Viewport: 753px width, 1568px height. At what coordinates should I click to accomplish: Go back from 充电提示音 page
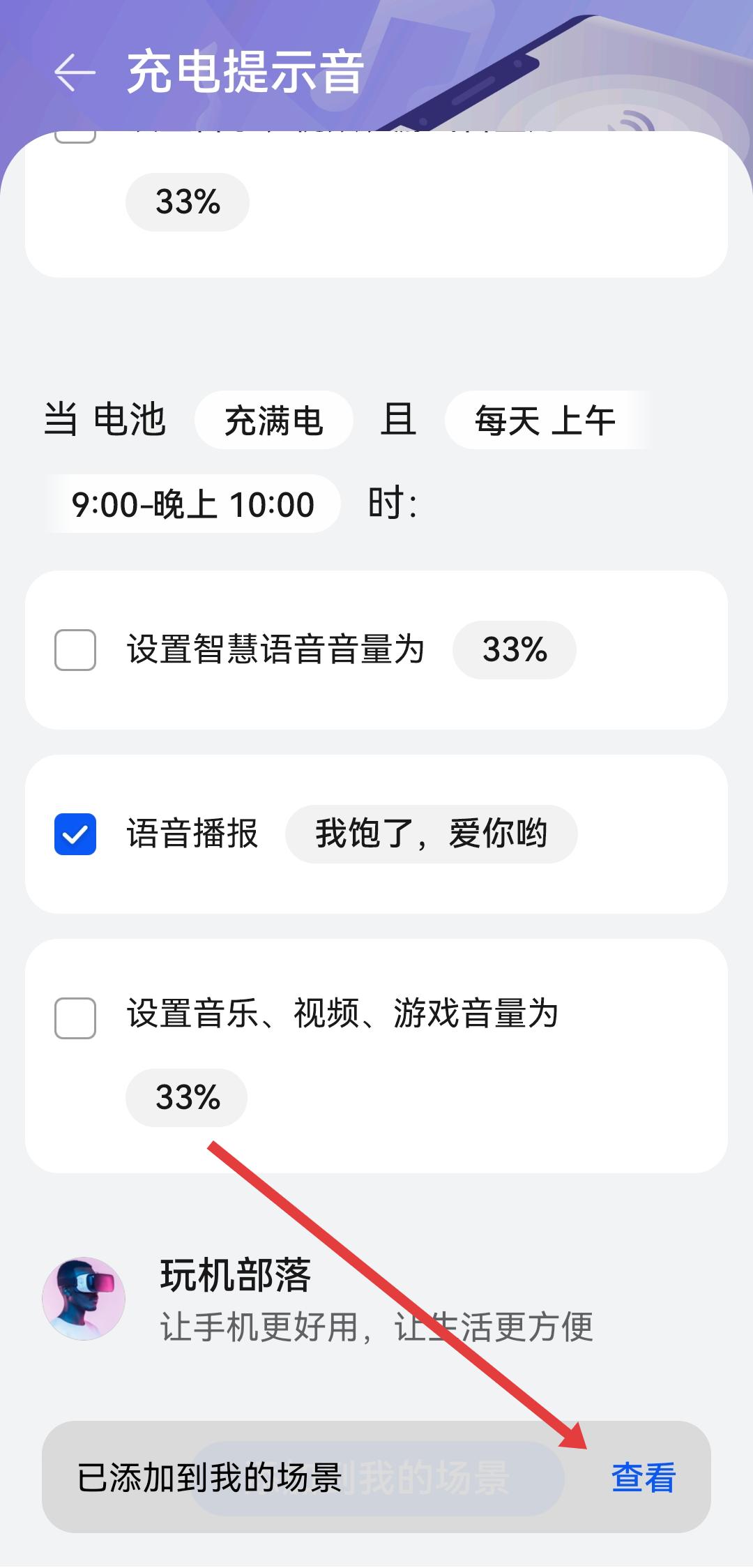[75, 73]
